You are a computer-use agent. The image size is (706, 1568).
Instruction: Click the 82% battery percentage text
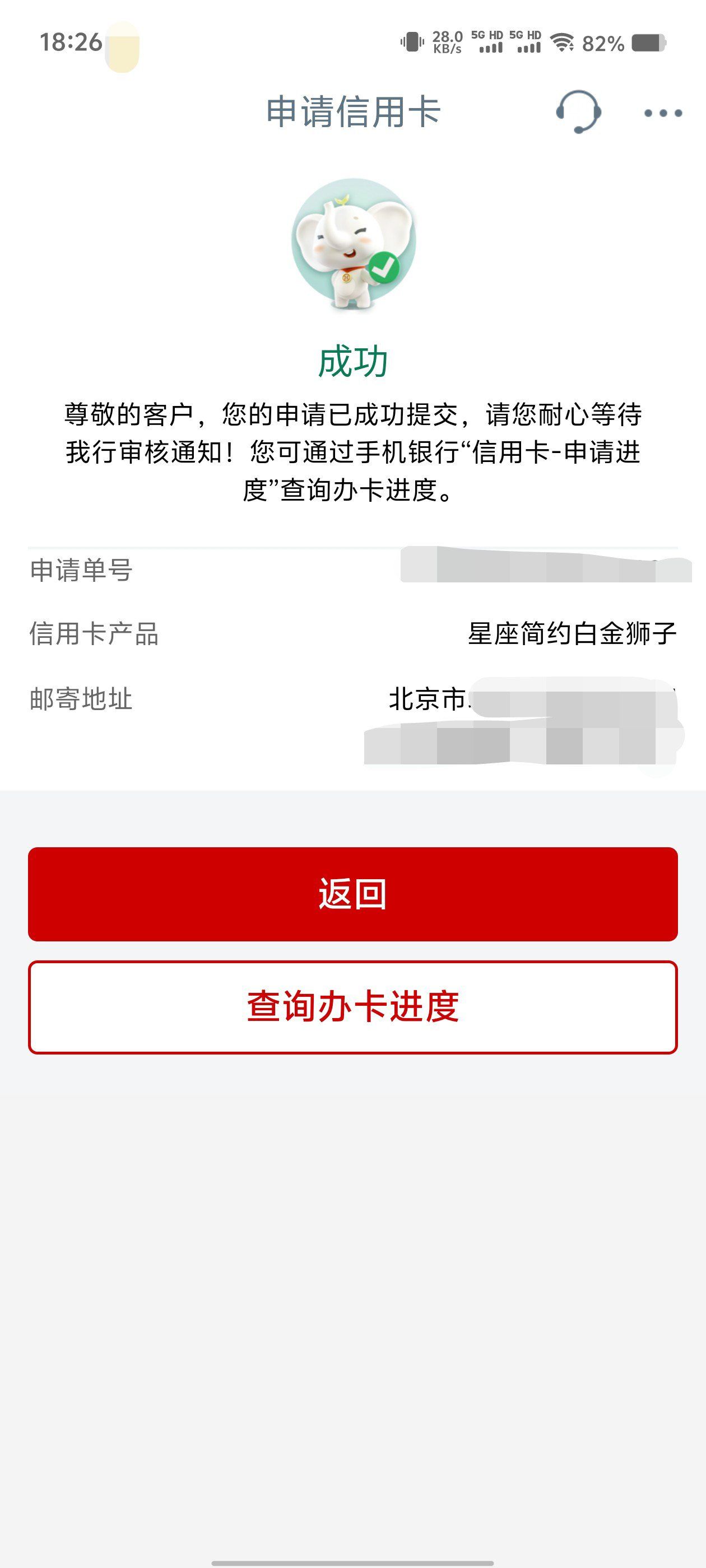[603, 41]
